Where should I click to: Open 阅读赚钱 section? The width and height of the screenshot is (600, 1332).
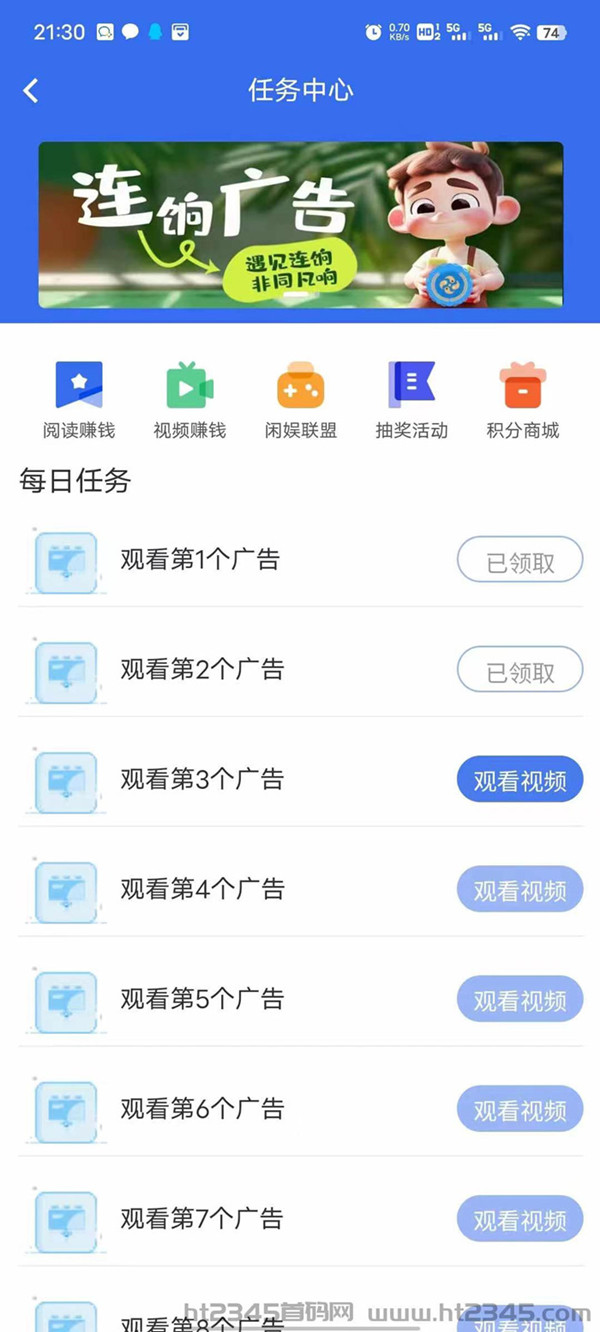pos(79,400)
